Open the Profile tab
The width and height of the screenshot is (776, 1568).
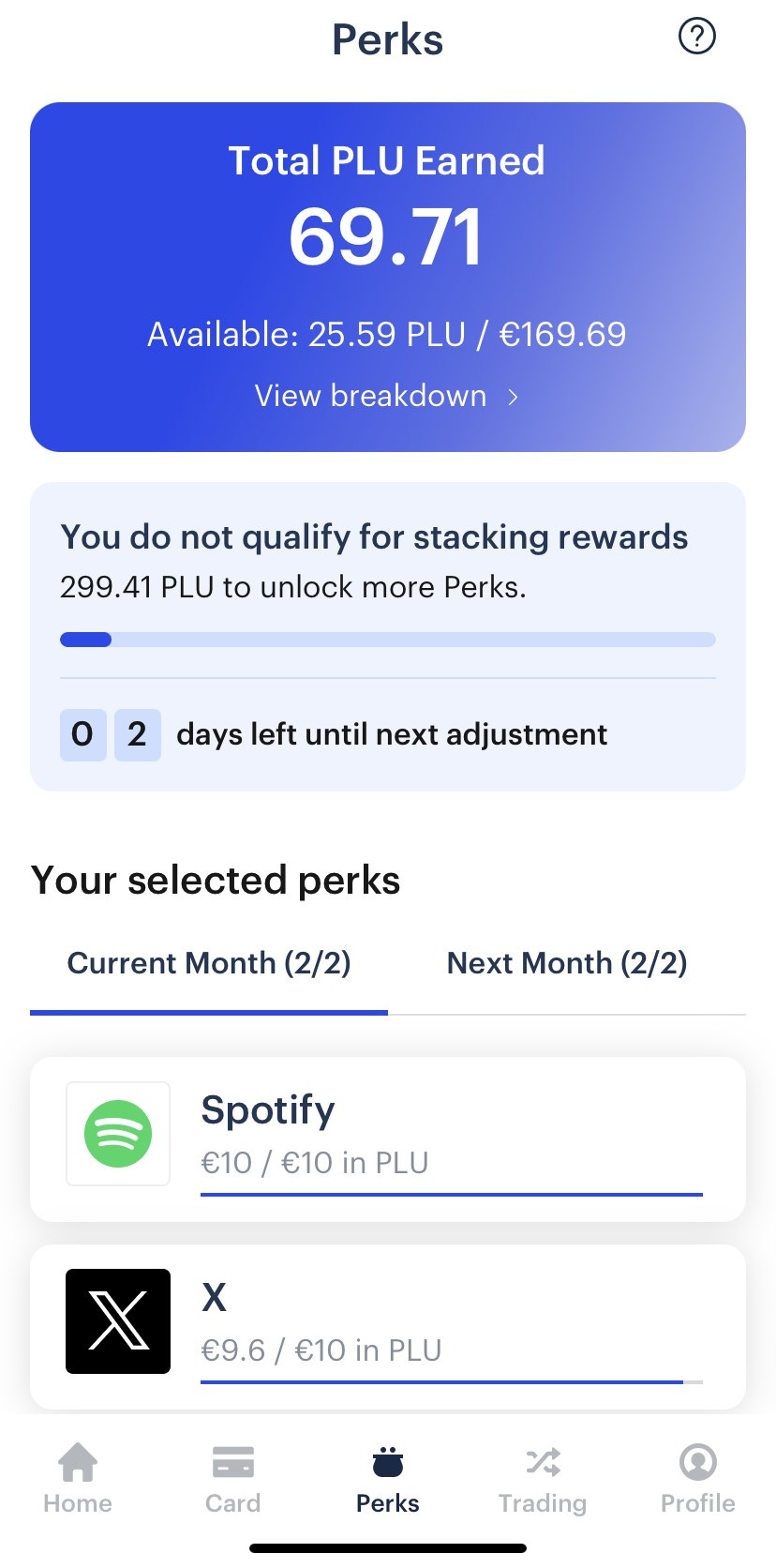point(698,1478)
